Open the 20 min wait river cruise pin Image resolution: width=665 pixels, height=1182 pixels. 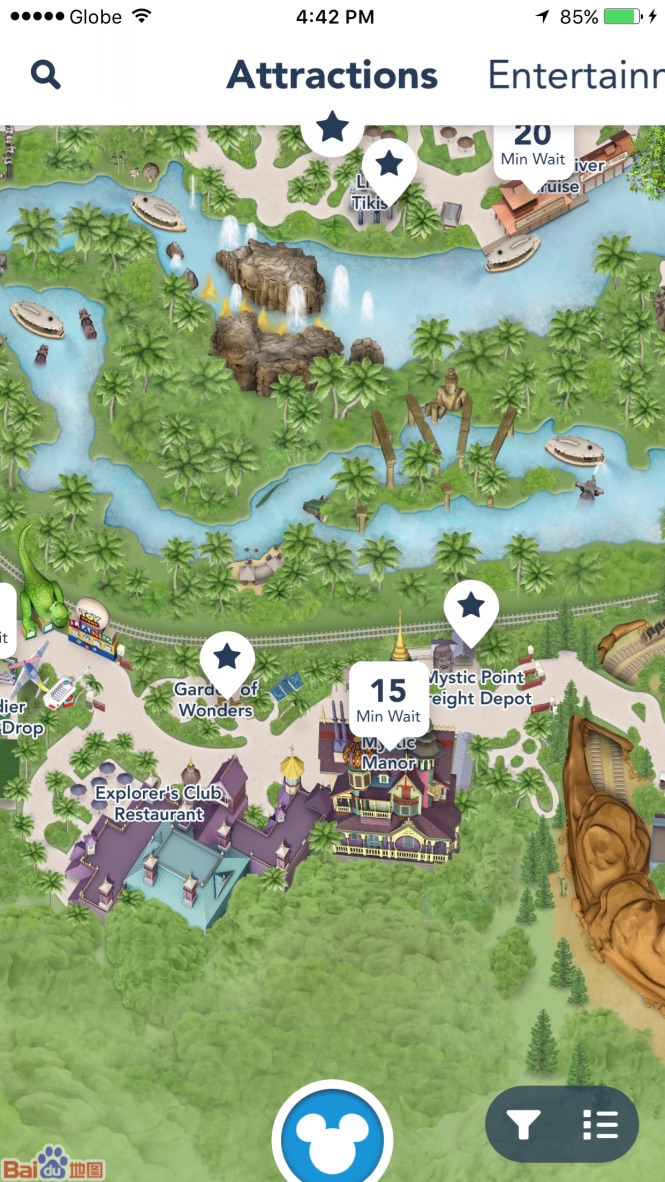tap(533, 145)
